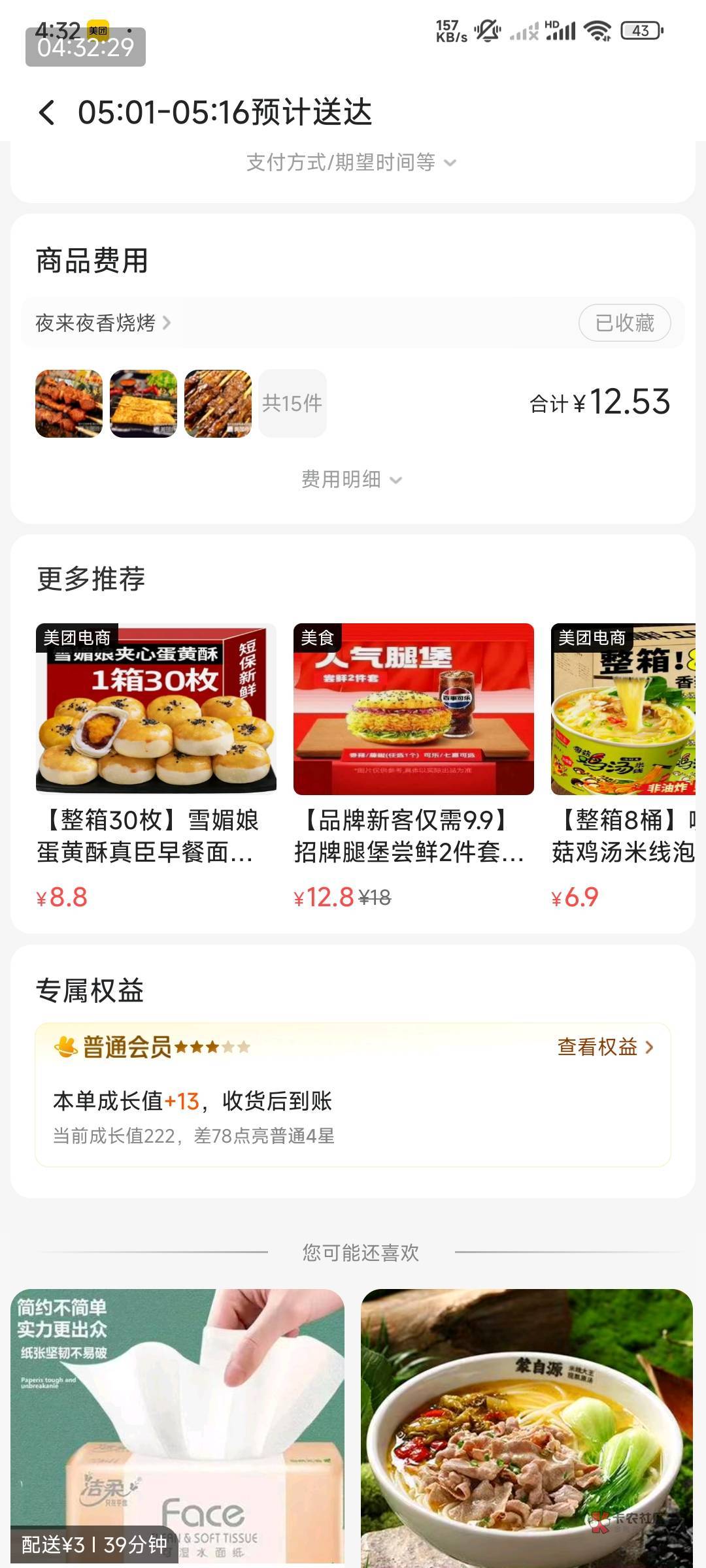Go back with the top-left arrow
Screen dimensions: 706x1568
pos(47,112)
